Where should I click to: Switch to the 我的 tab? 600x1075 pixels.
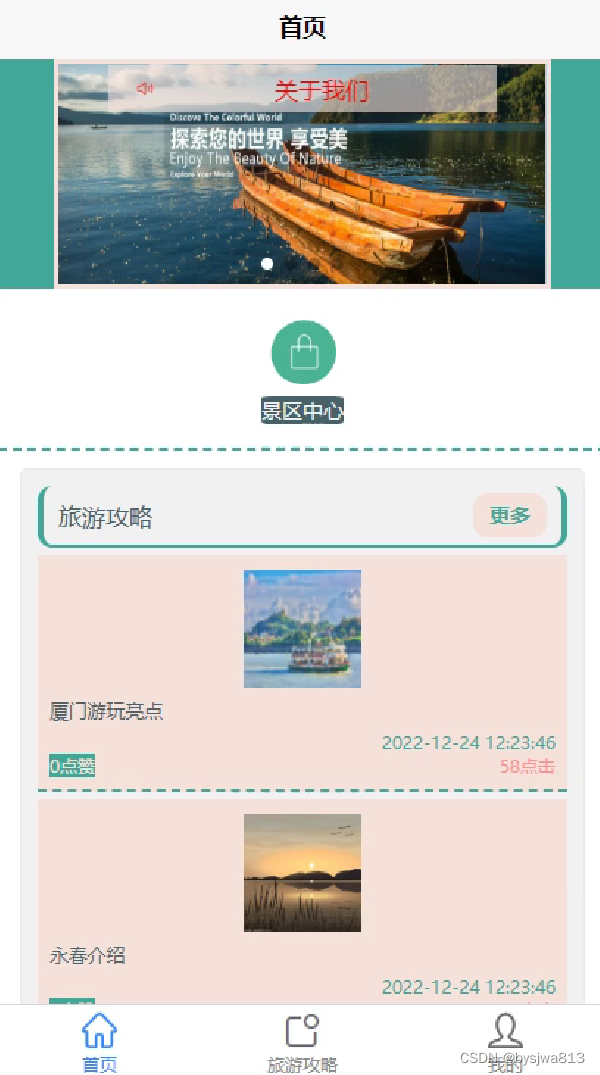click(x=505, y=1042)
